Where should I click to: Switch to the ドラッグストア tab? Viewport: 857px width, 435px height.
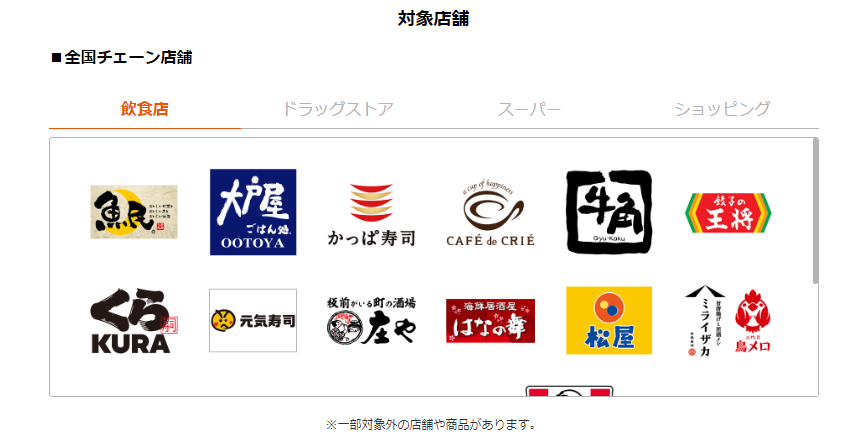point(337,109)
